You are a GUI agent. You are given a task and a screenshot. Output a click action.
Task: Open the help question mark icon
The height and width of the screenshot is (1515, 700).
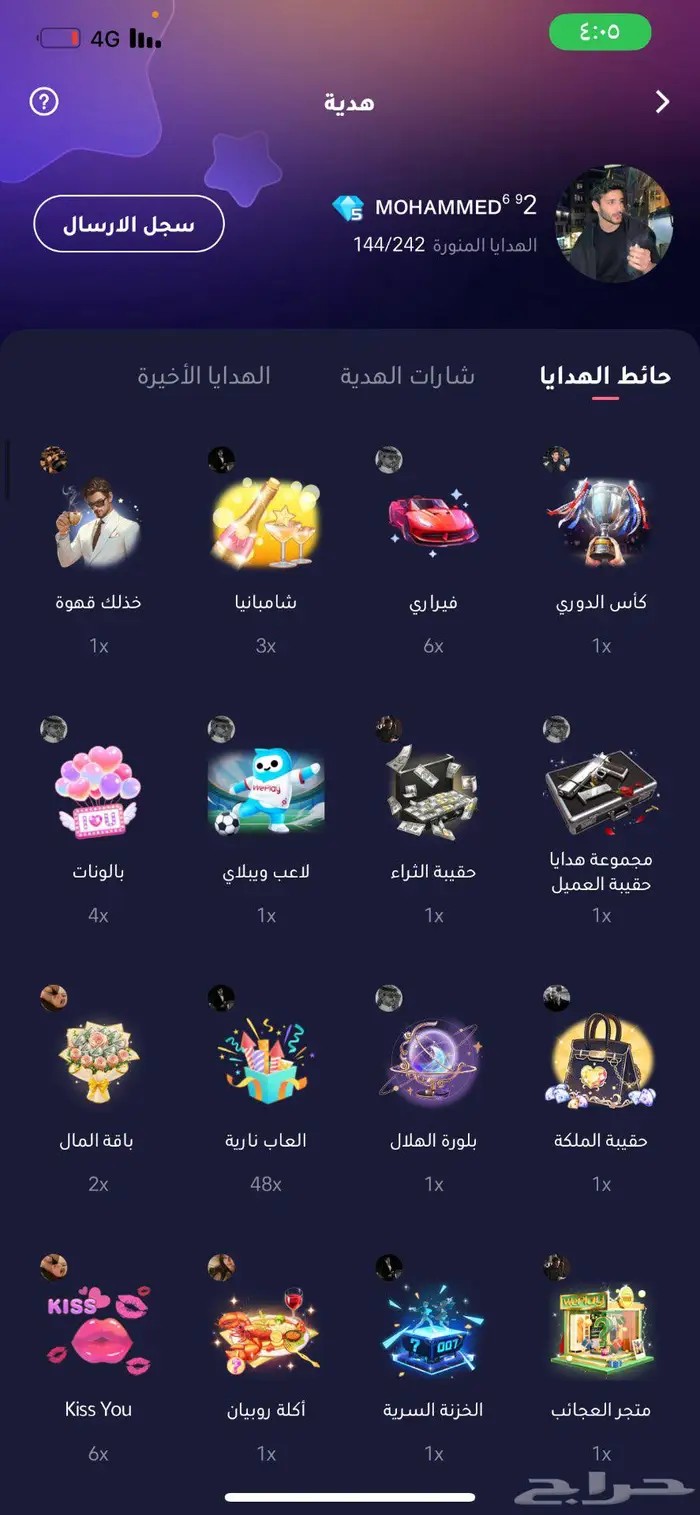point(44,101)
